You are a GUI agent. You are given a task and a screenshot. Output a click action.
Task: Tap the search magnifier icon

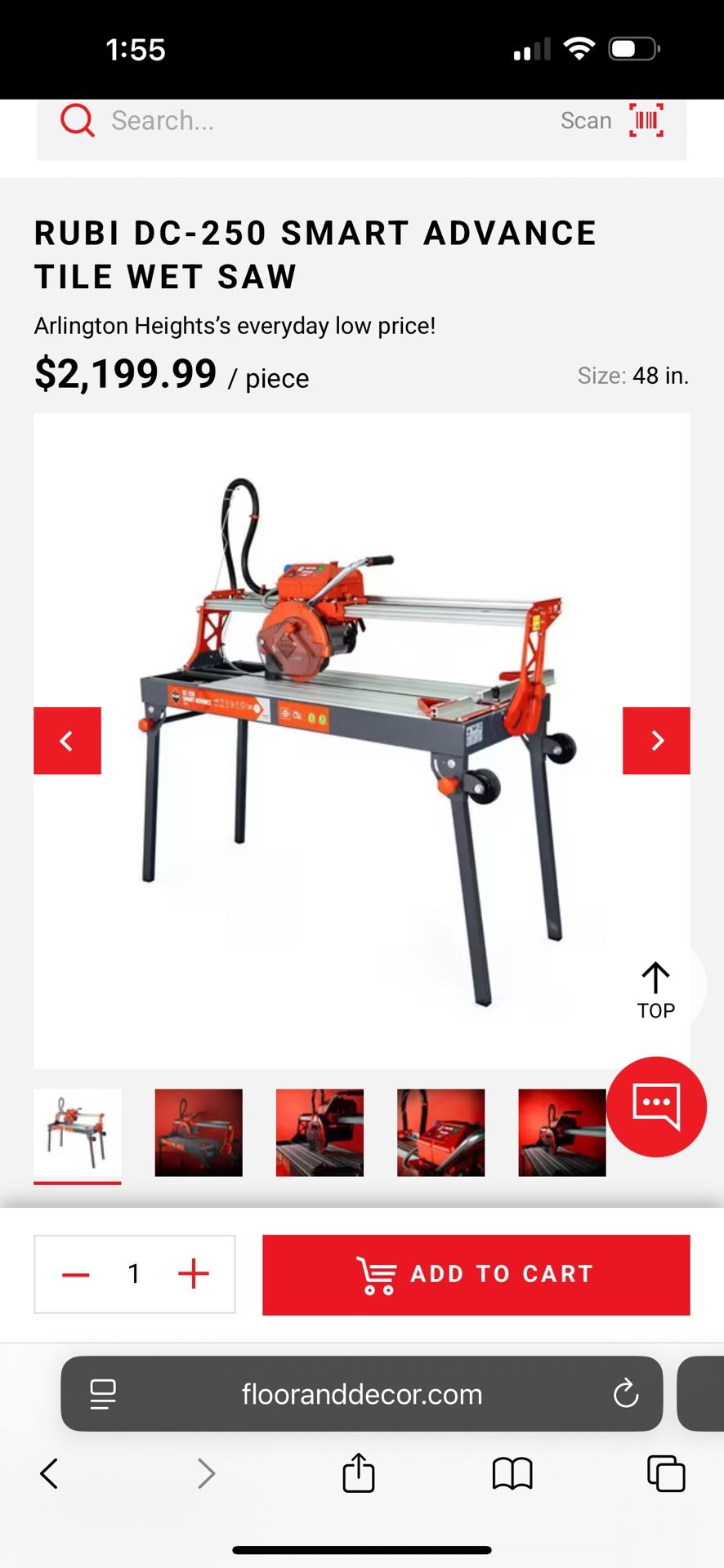pyautogui.click(x=77, y=120)
